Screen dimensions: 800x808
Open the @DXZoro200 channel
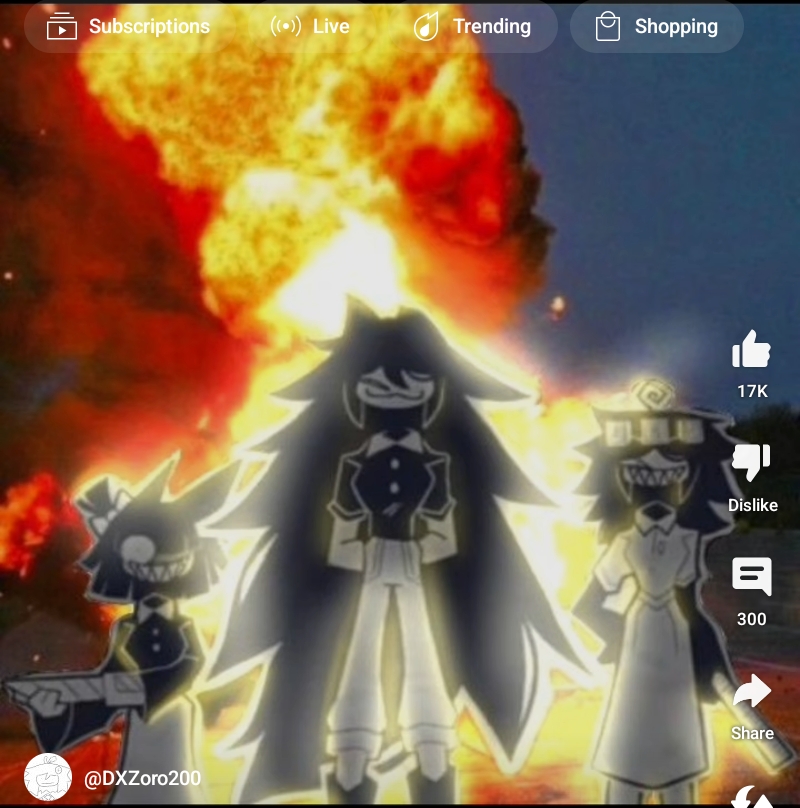click(143, 778)
